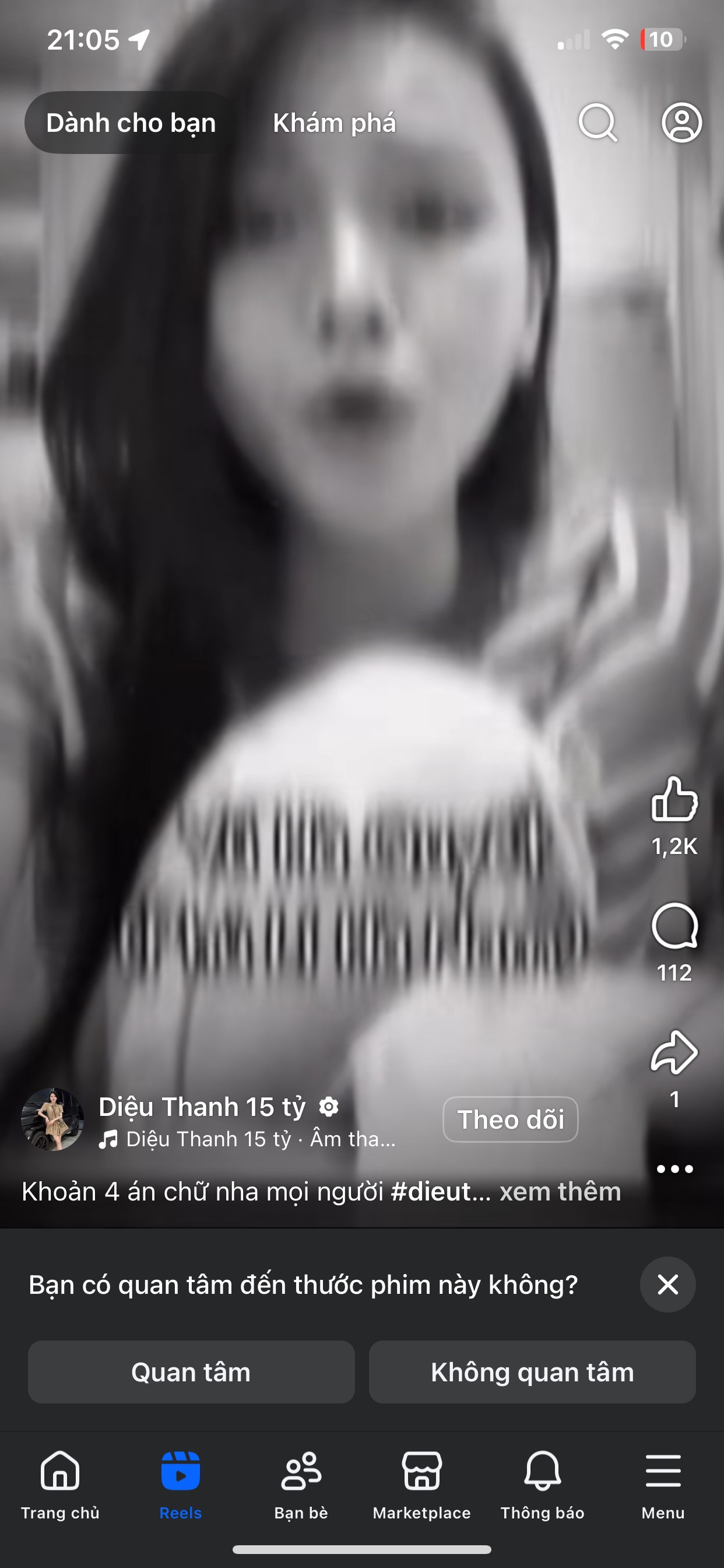Open Thông báo notifications tab
This screenshot has width=724, height=1568.
pyautogui.click(x=542, y=1485)
